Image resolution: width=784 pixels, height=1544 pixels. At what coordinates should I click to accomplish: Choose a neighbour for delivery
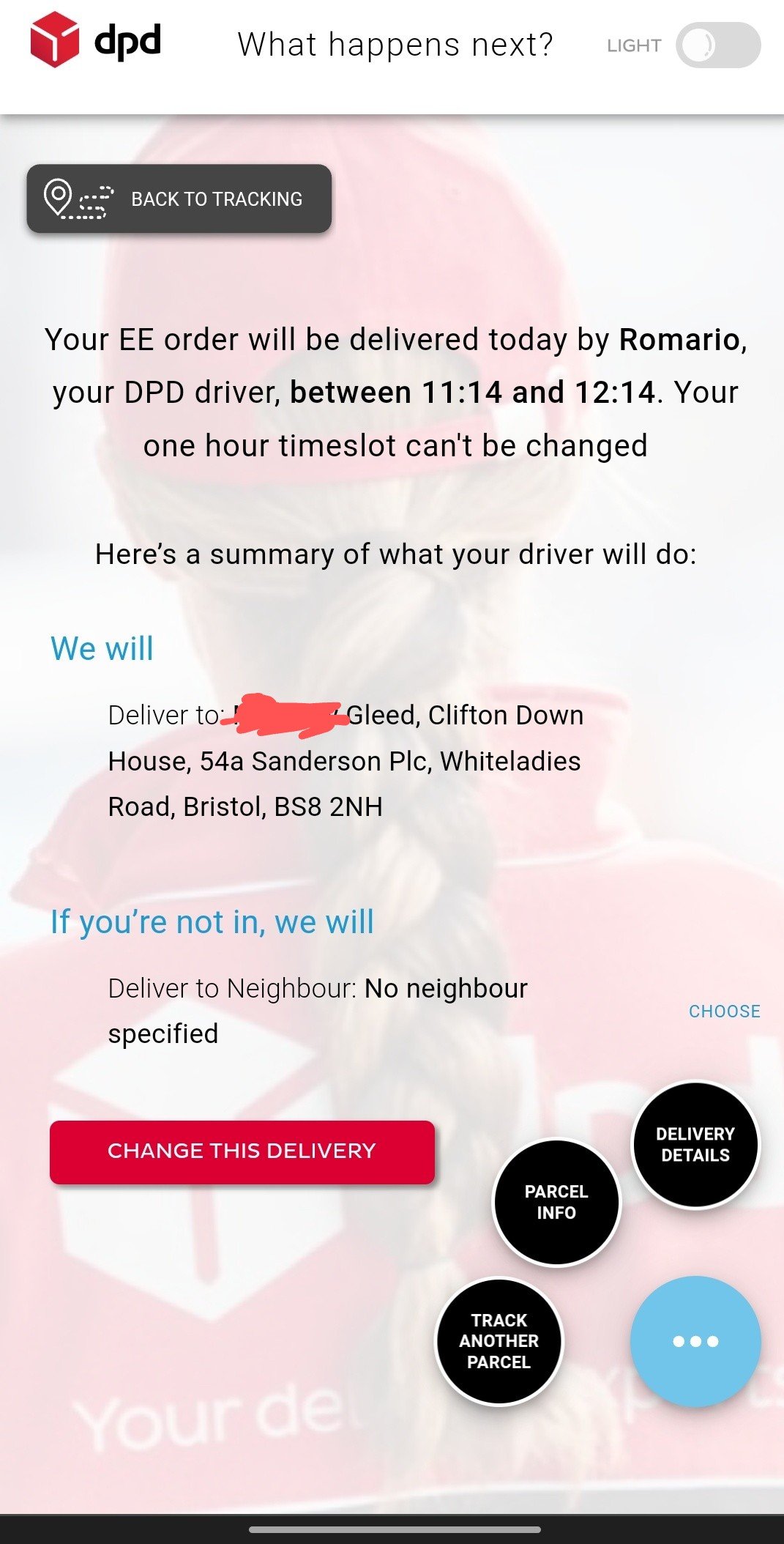[x=724, y=1011]
